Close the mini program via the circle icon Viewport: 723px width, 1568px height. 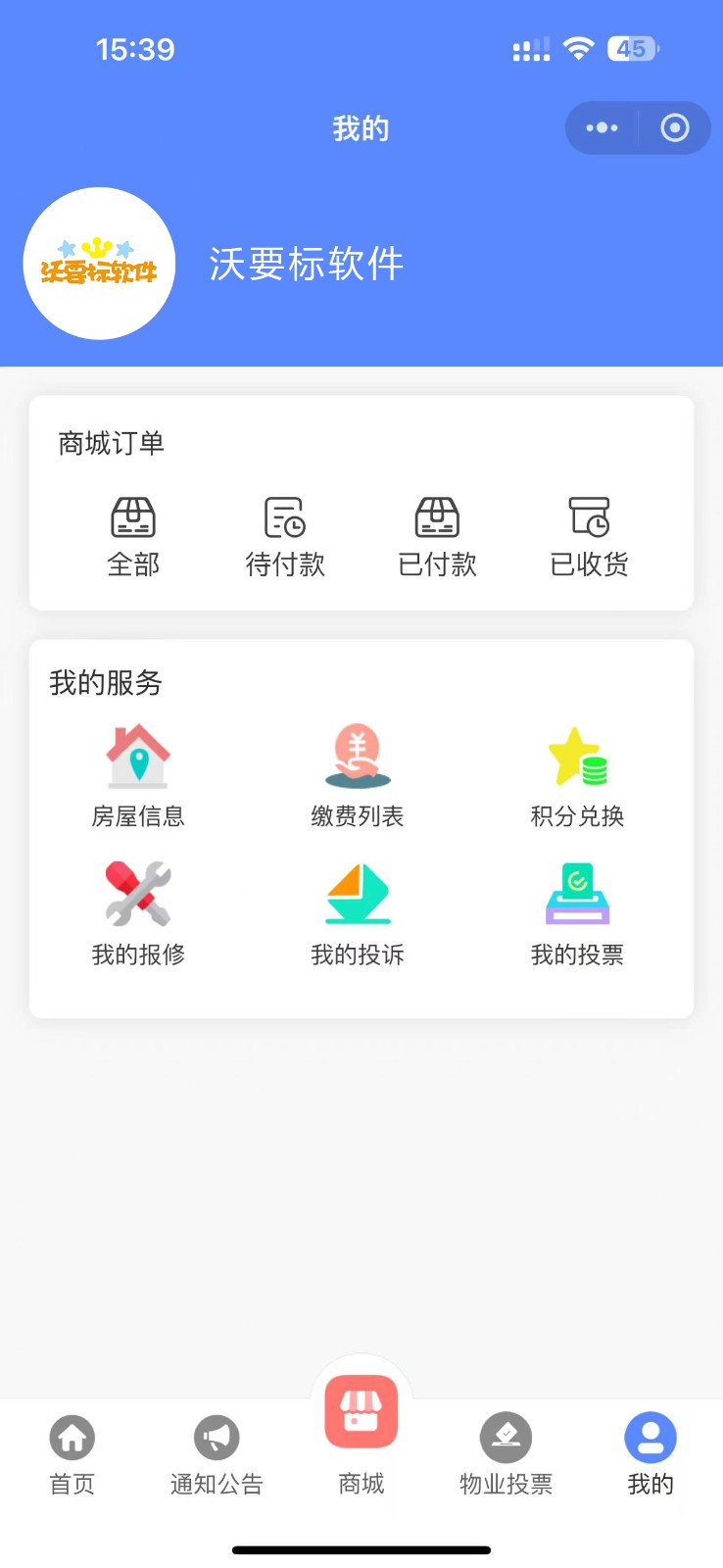(x=674, y=128)
